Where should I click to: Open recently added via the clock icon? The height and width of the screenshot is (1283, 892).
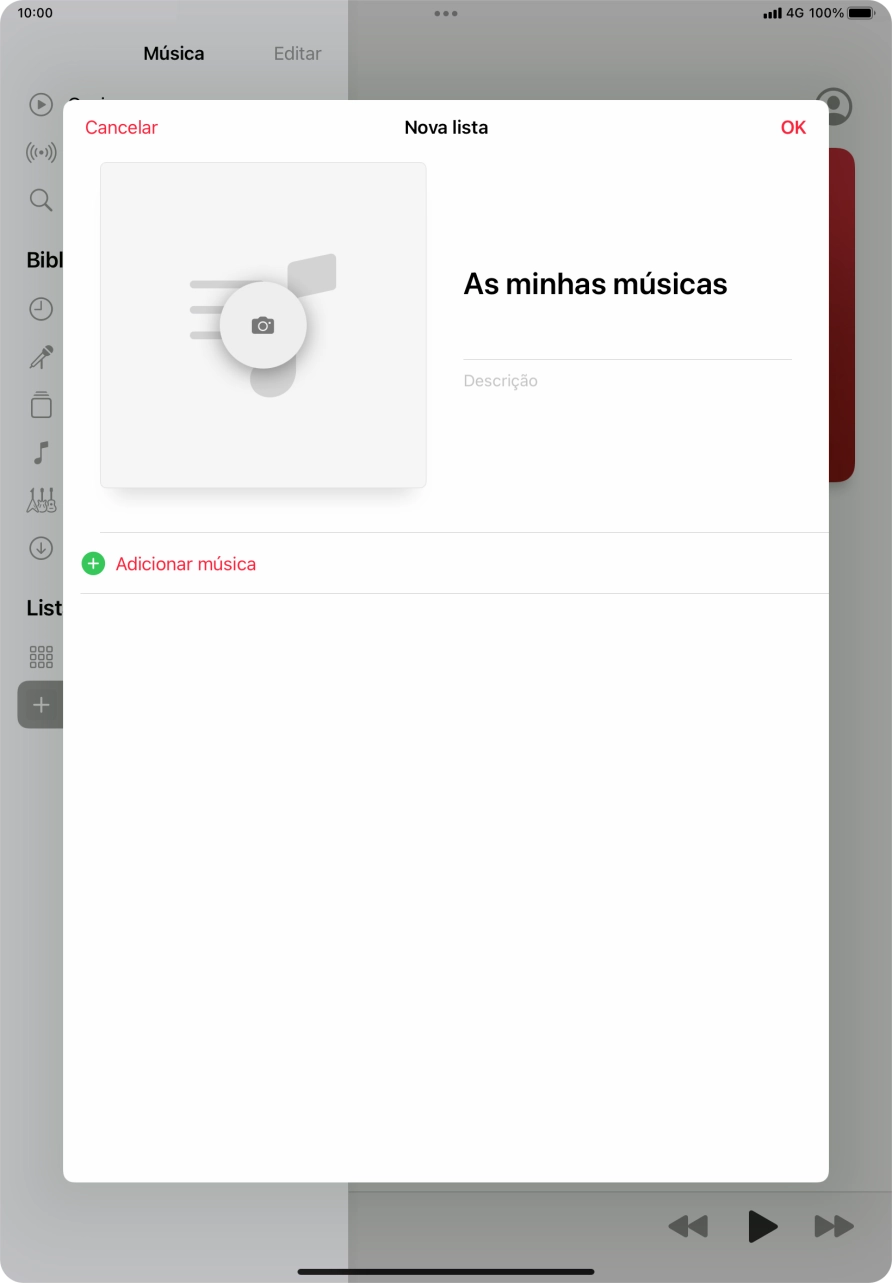pyautogui.click(x=40, y=308)
